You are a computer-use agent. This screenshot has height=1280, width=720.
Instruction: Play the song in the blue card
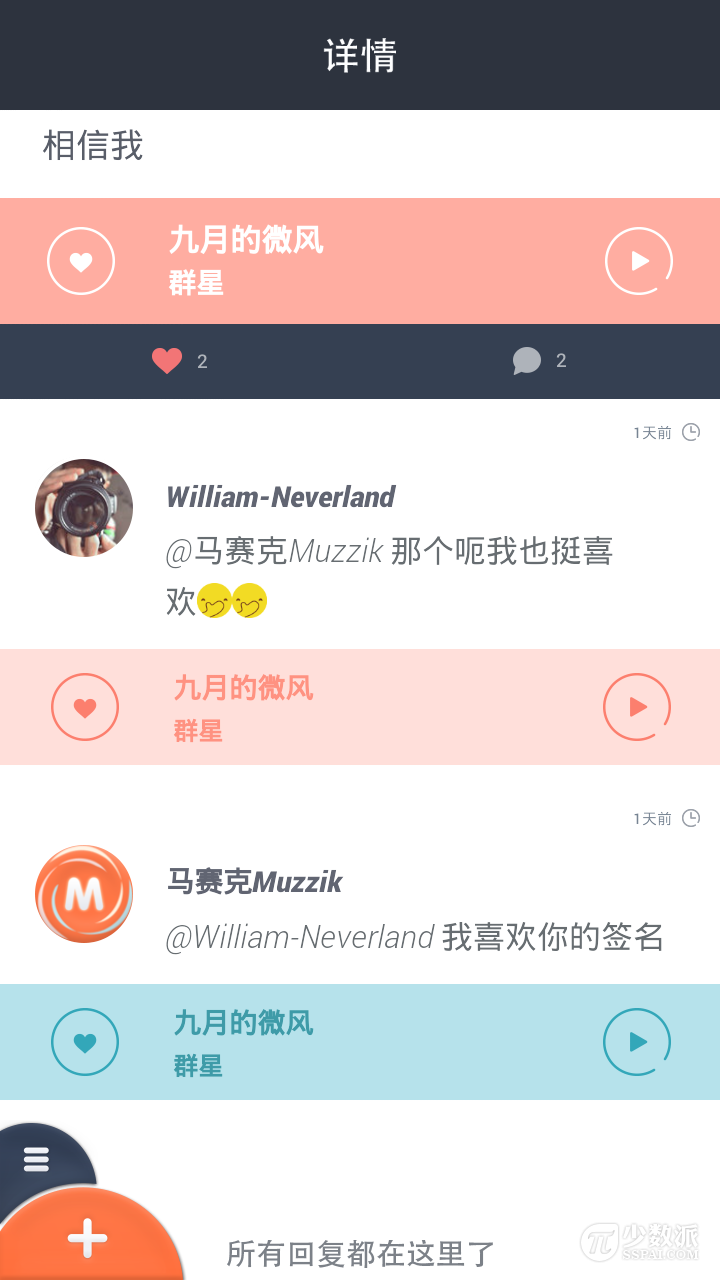[x=637, y=1042]
